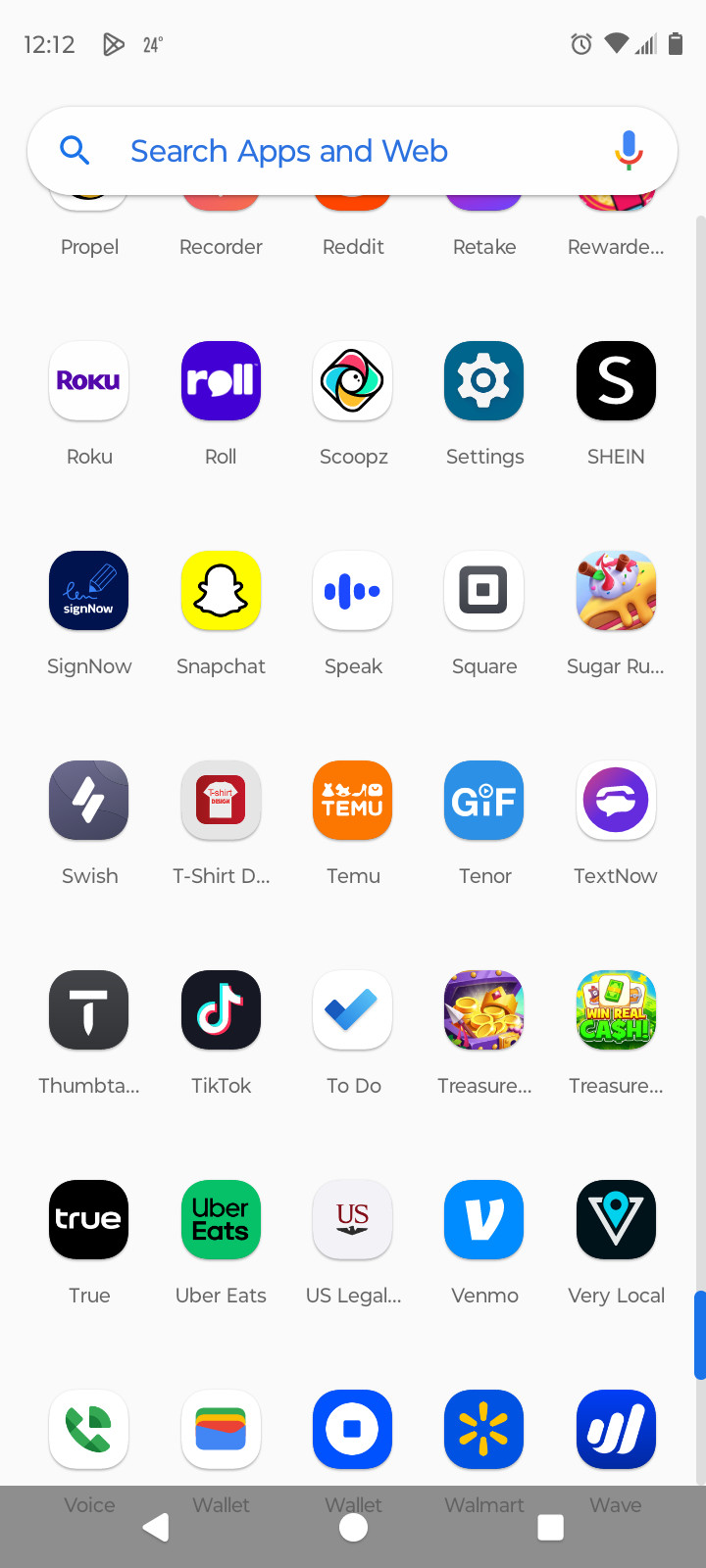Launch Snapchat
Screen dimensions: 706x1568
(221, 591)
